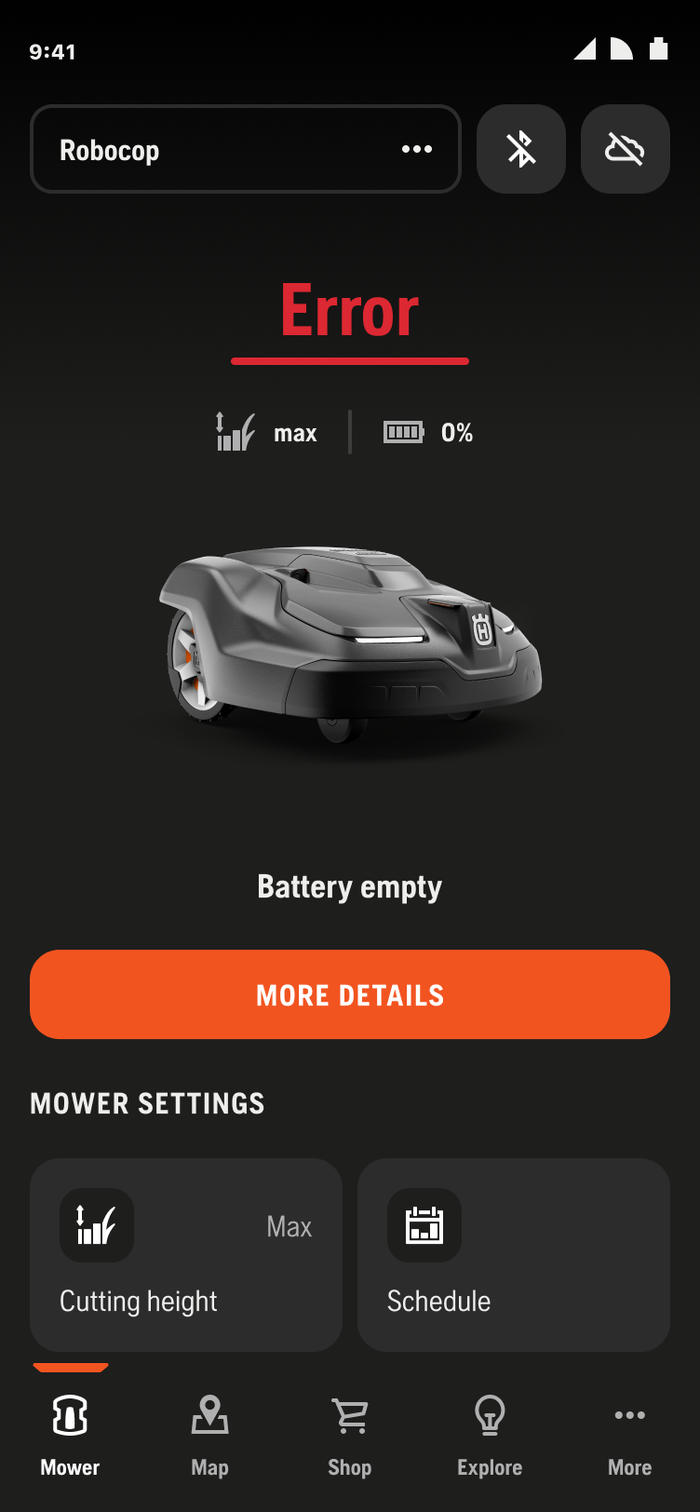Open the Robocop mower selector

245,149
